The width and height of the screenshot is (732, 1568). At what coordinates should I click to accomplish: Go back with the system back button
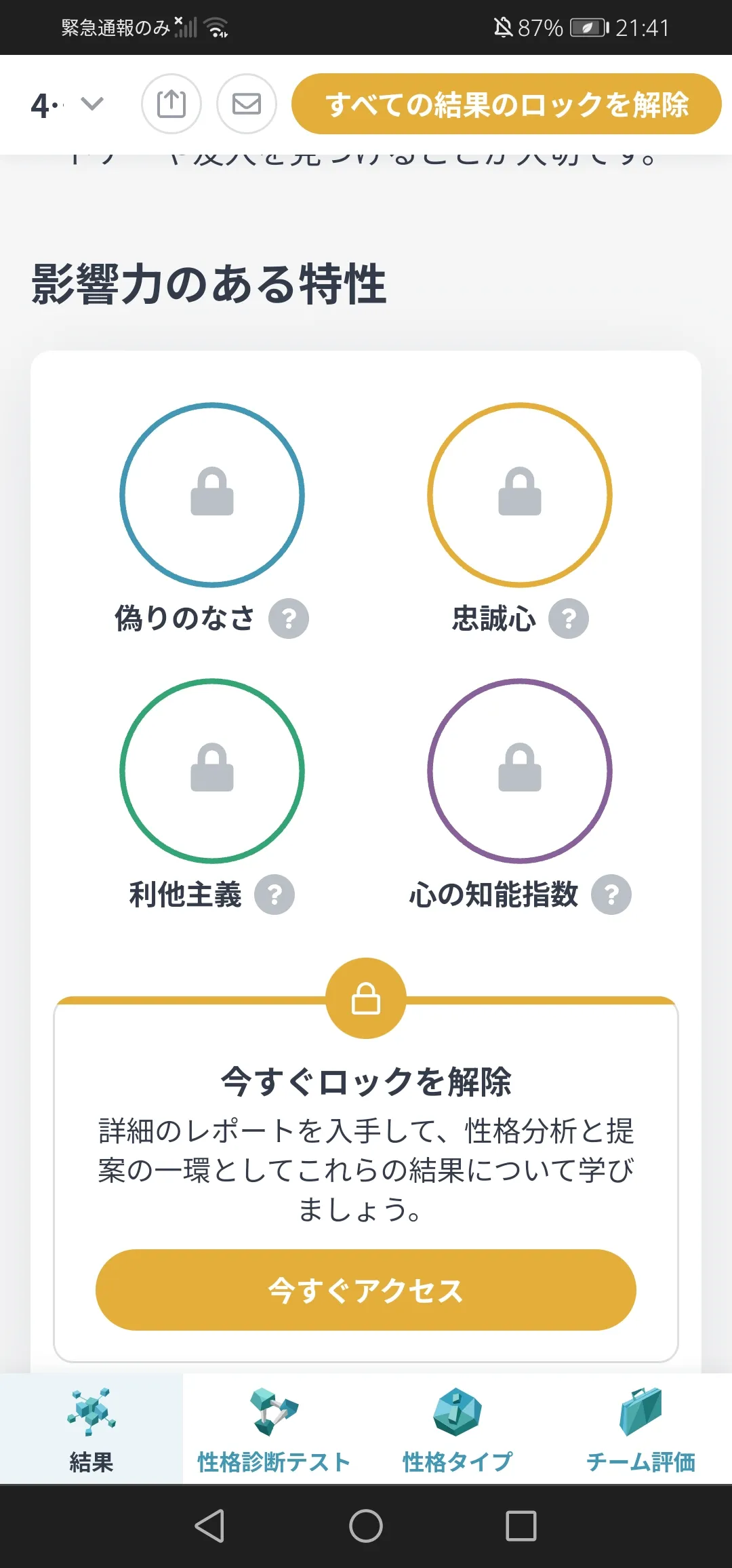point(210,1526)
